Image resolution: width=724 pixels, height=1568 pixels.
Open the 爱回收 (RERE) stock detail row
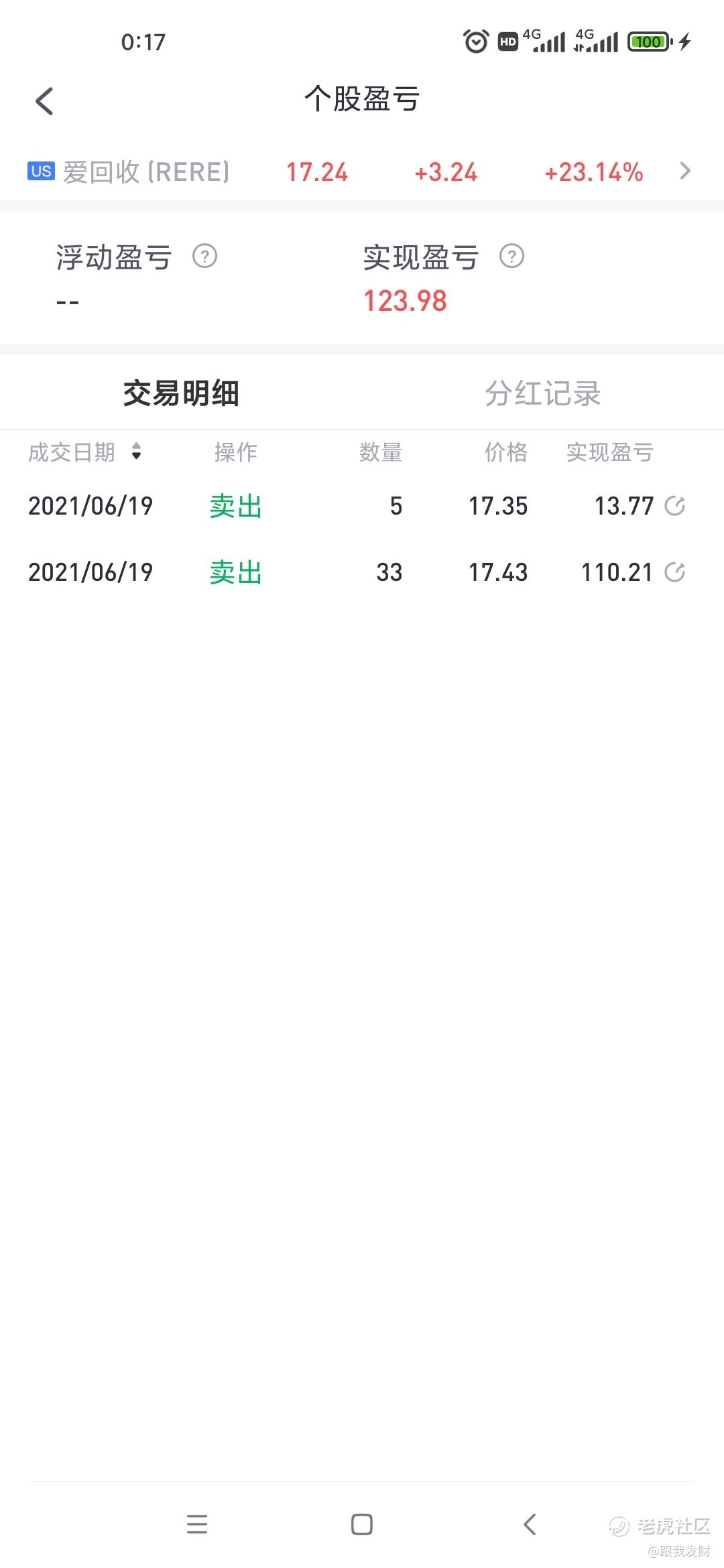(362, 172)
